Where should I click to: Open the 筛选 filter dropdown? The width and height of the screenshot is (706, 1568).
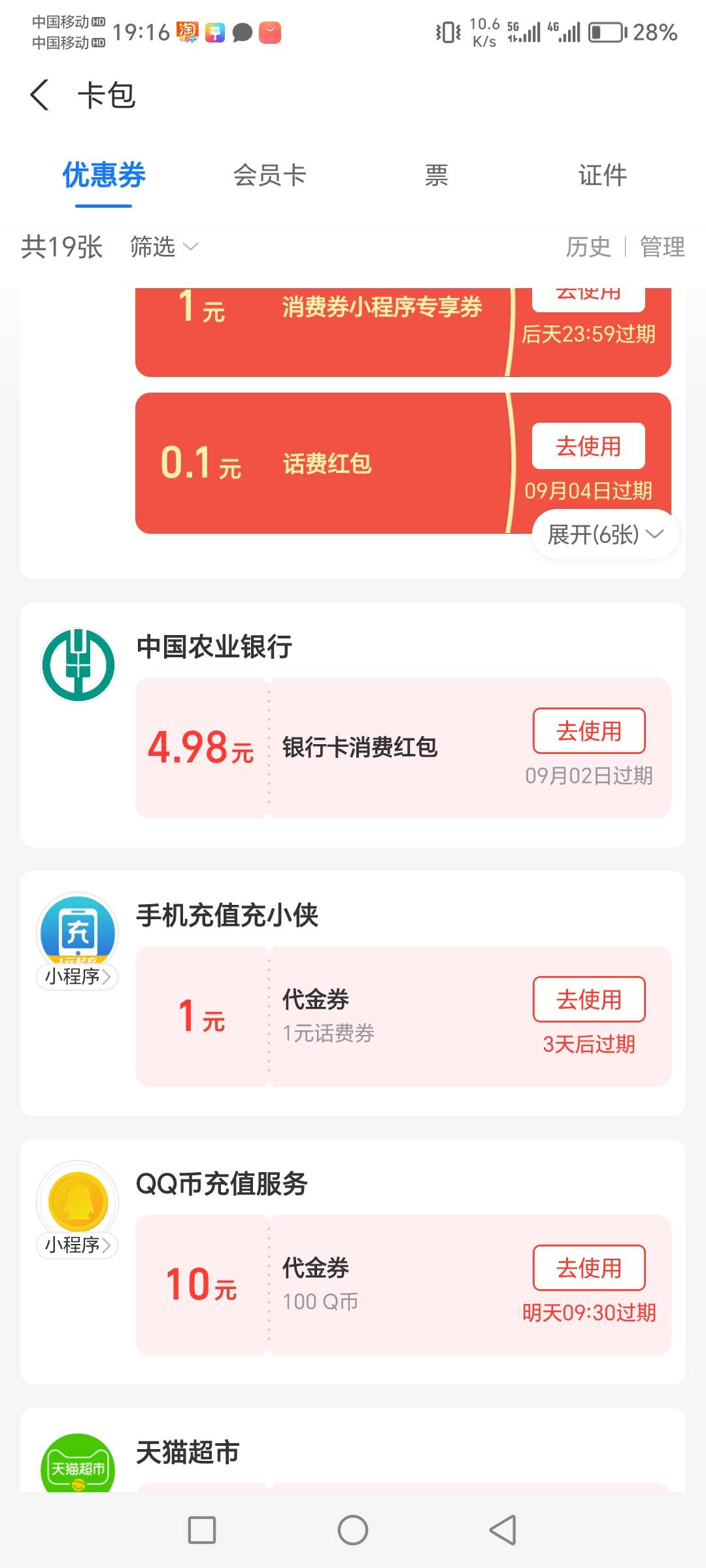click(x=164, y=247)
